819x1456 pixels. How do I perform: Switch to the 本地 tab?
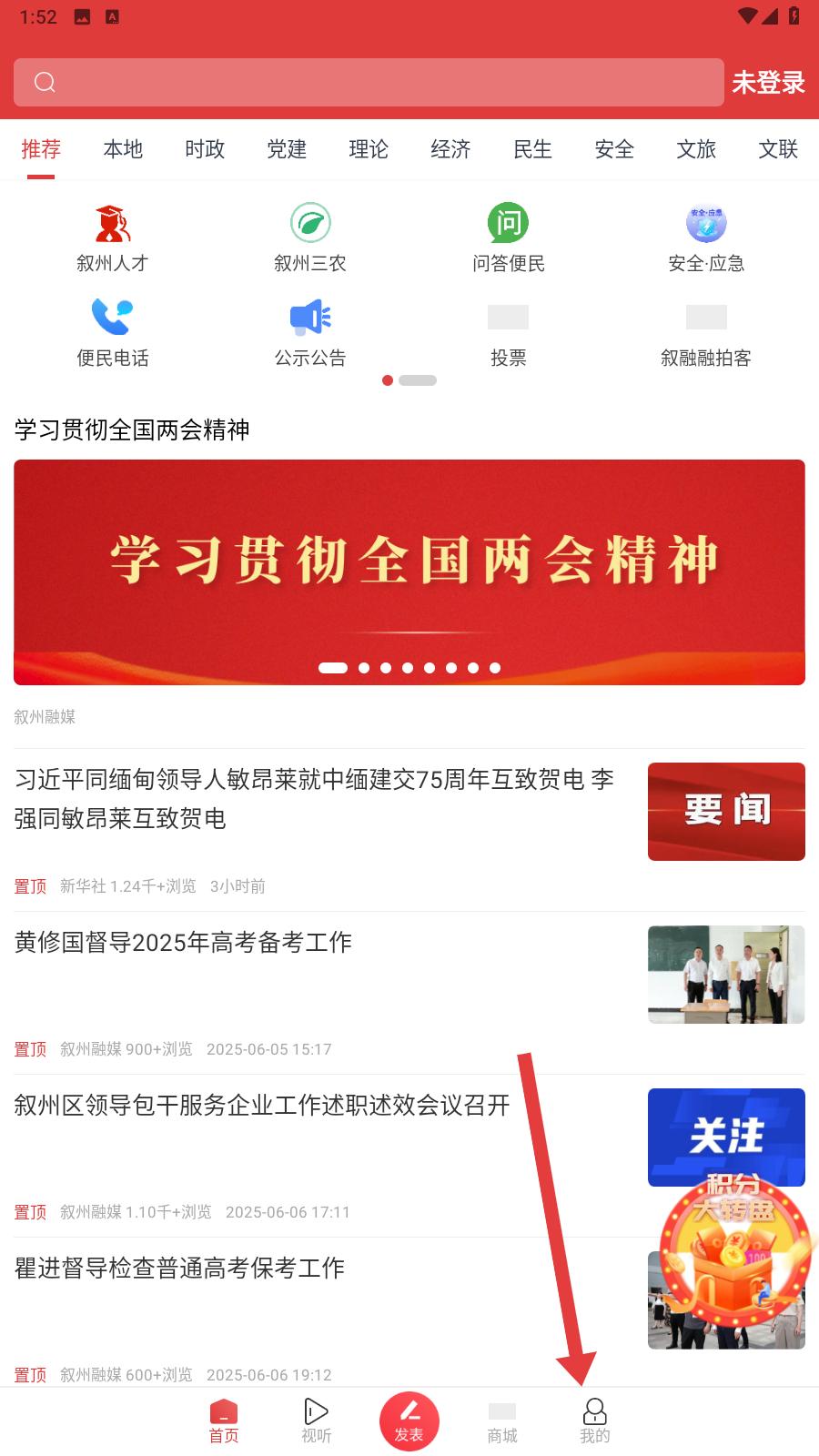pos(123,149)
